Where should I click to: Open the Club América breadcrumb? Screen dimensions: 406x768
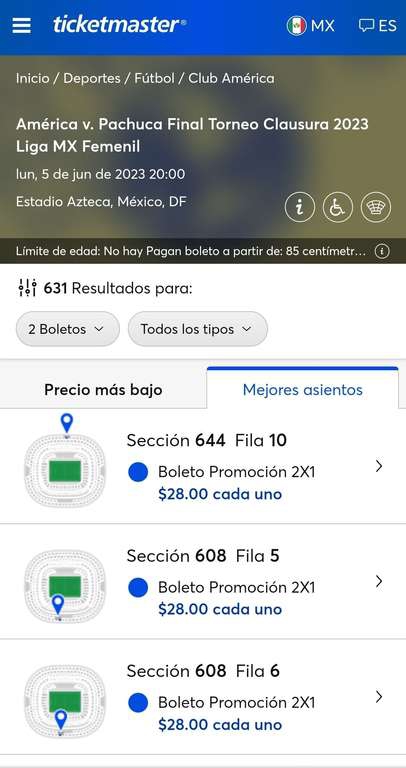click(x=232, y=78)
